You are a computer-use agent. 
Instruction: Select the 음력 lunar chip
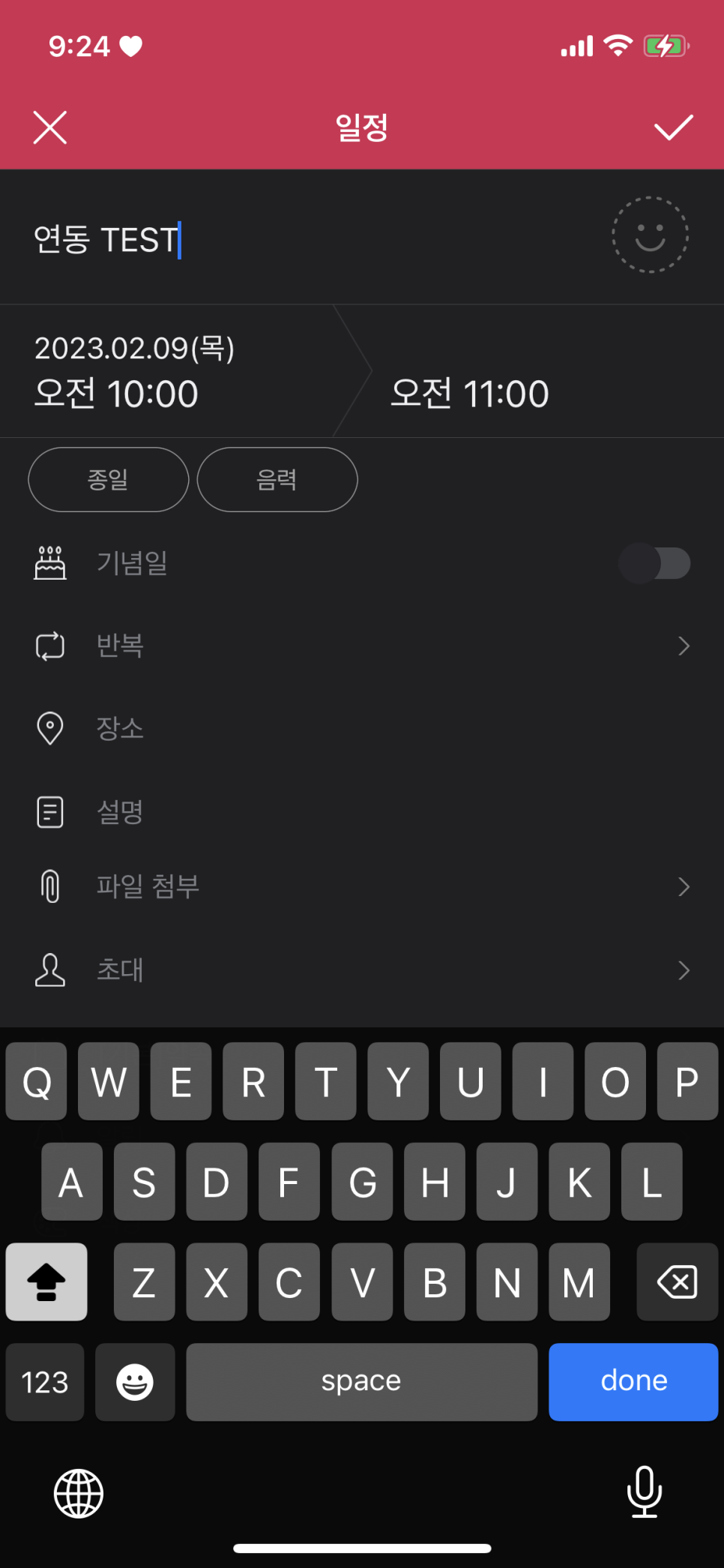pyautogui.click(x=277, y=480)
